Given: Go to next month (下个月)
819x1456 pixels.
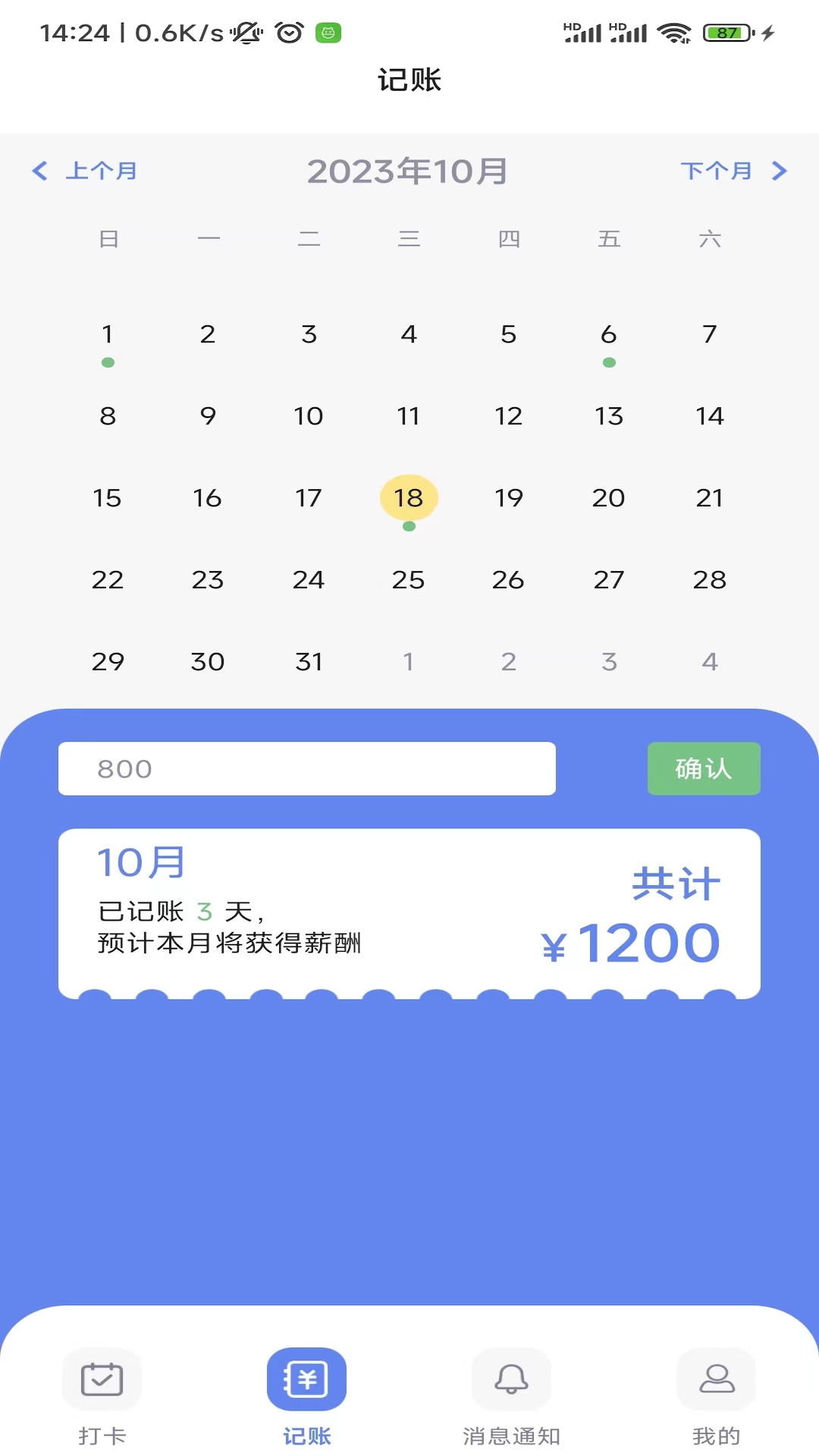Looking at the screenshot, I should coord(733,171).
